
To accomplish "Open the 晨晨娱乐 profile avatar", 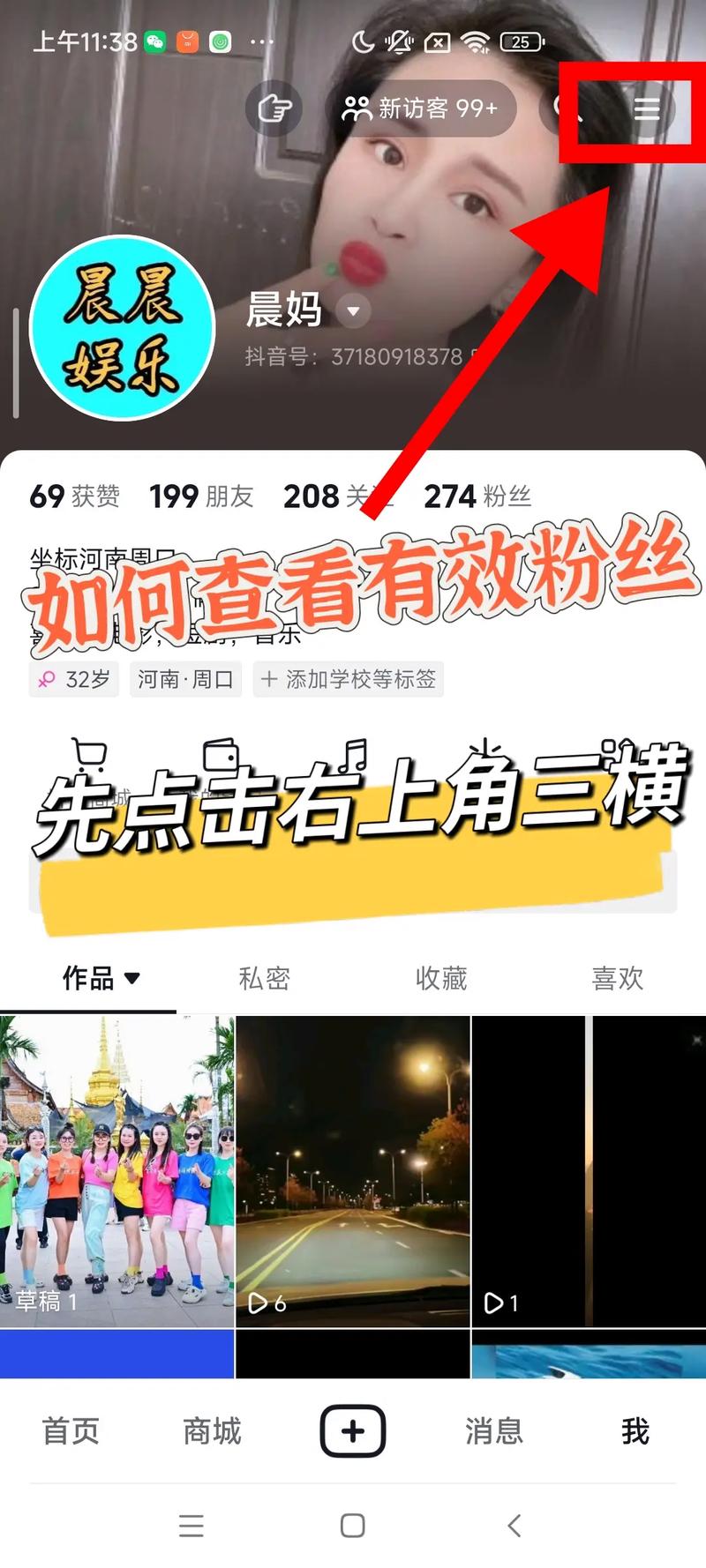I will pos(123,328).
